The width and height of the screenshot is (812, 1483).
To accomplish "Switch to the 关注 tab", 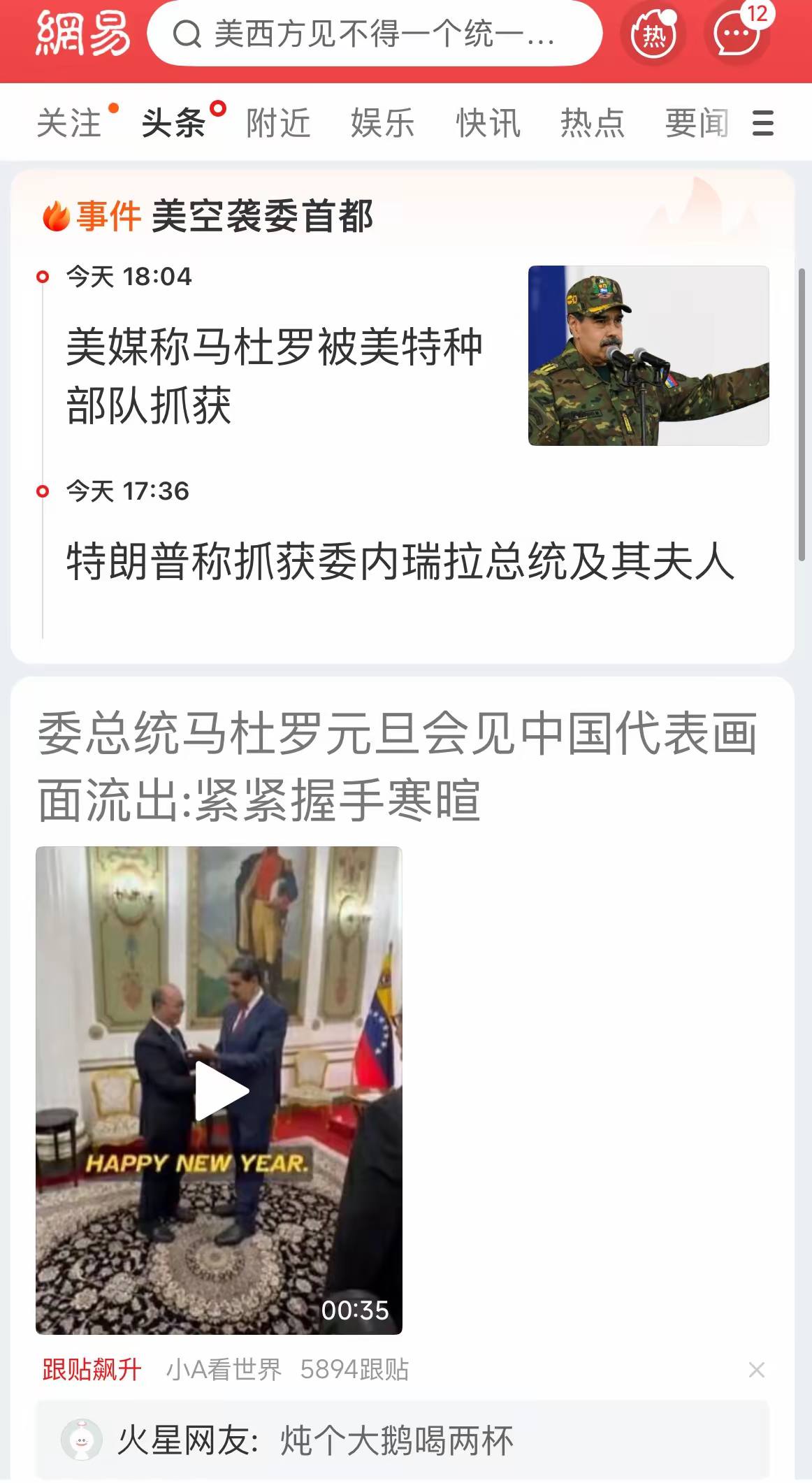I will [x=69, y=124].
